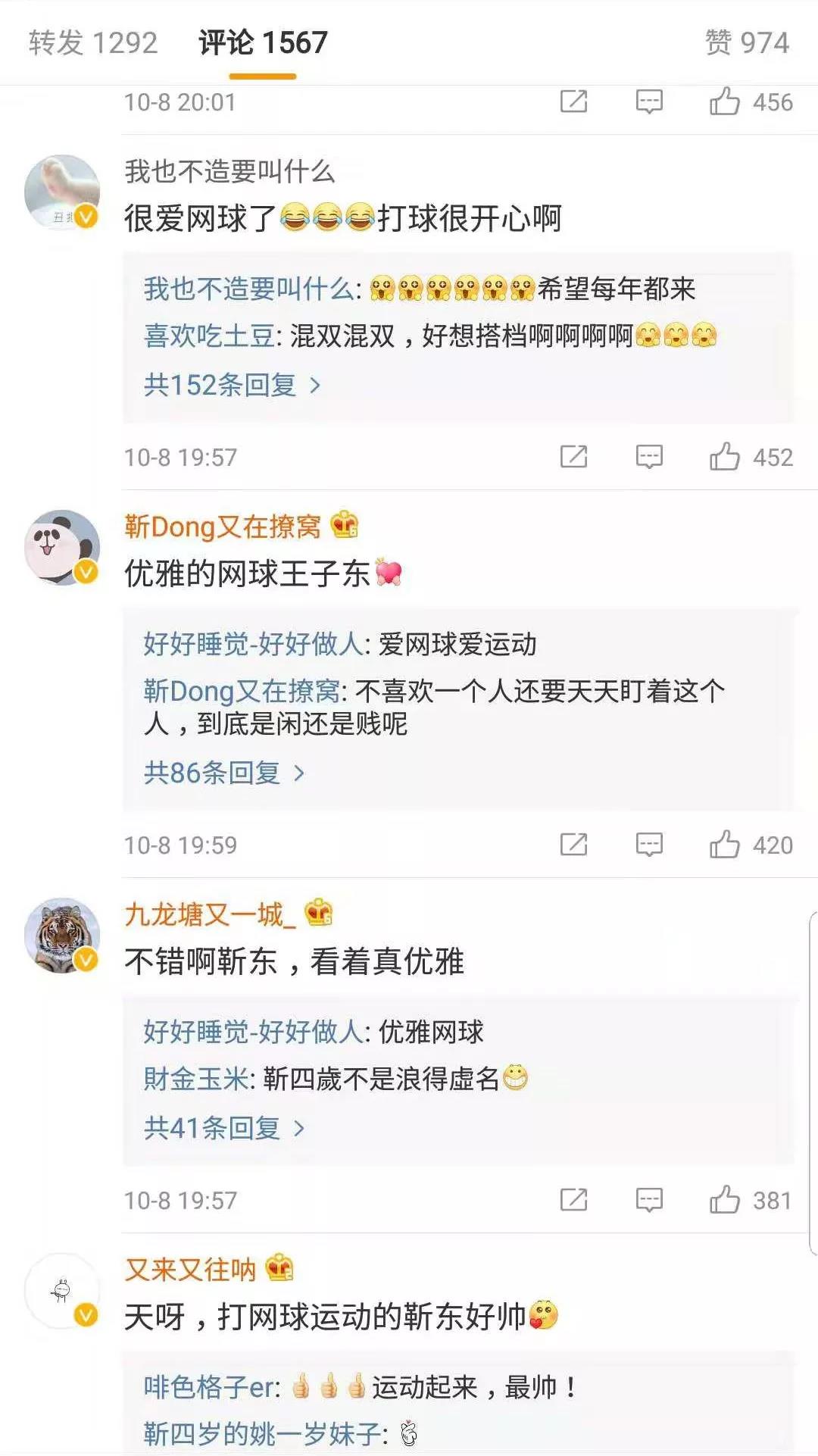Click the VIP crown badge beside 靳Dong又在撩窝

point(345,524)
